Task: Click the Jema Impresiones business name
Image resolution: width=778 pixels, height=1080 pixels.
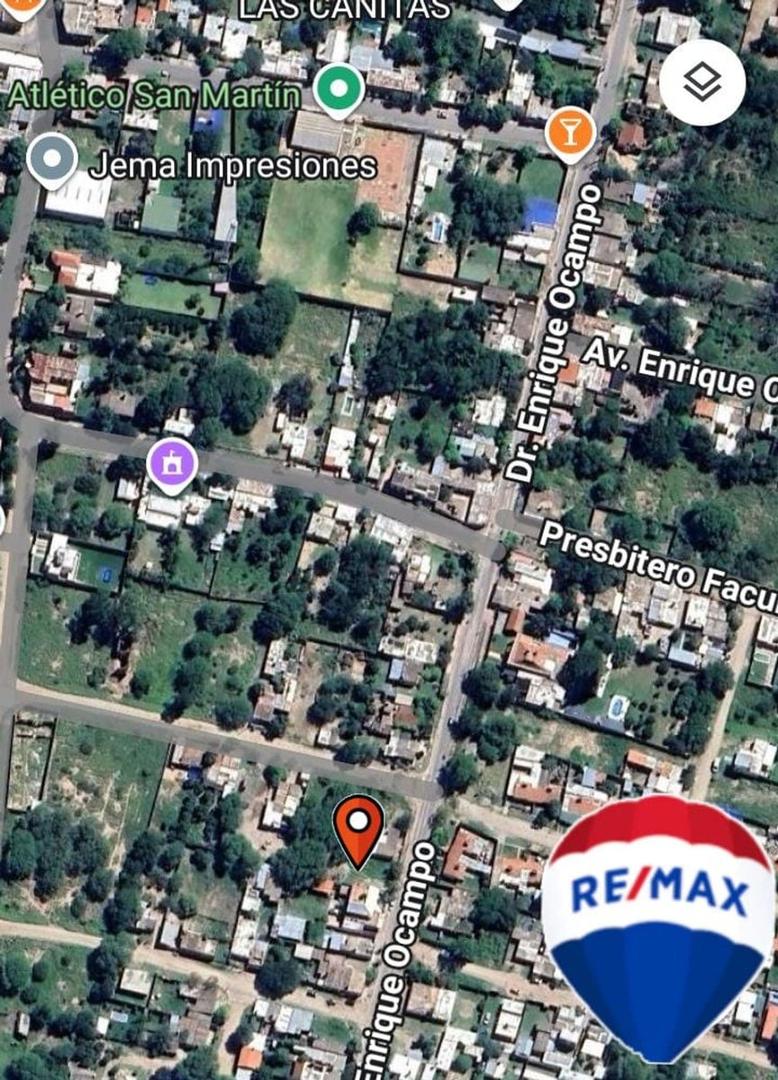Action: [x=232, y=168]
